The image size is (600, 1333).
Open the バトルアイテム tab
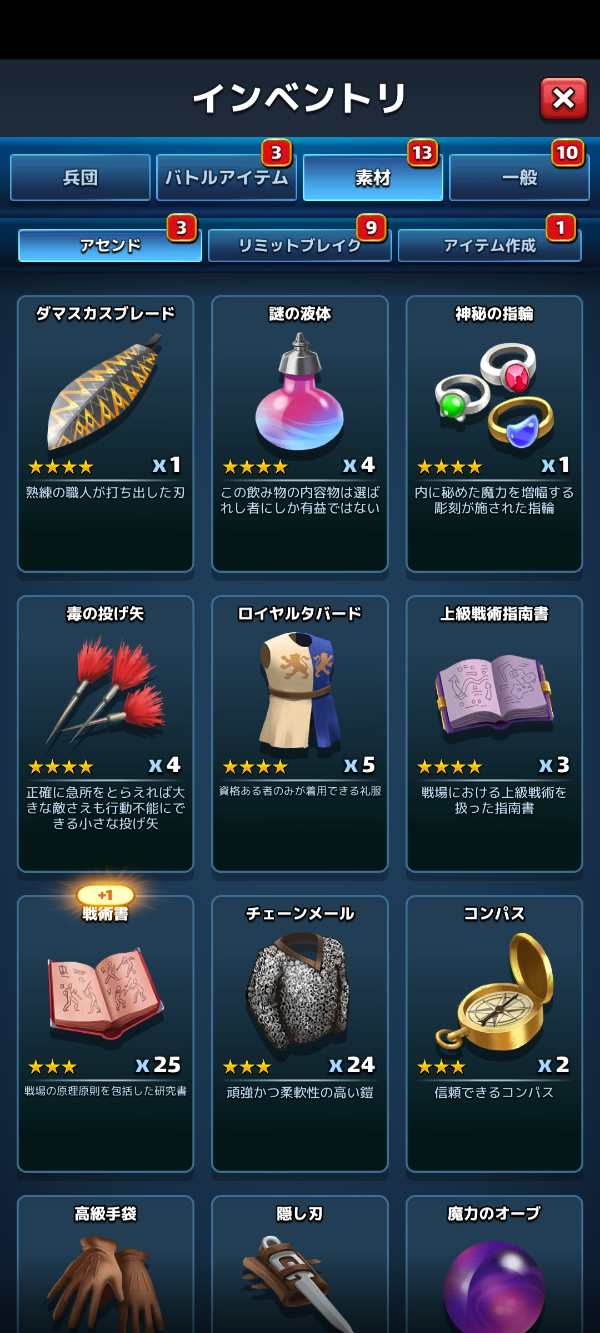click(226, 178)
